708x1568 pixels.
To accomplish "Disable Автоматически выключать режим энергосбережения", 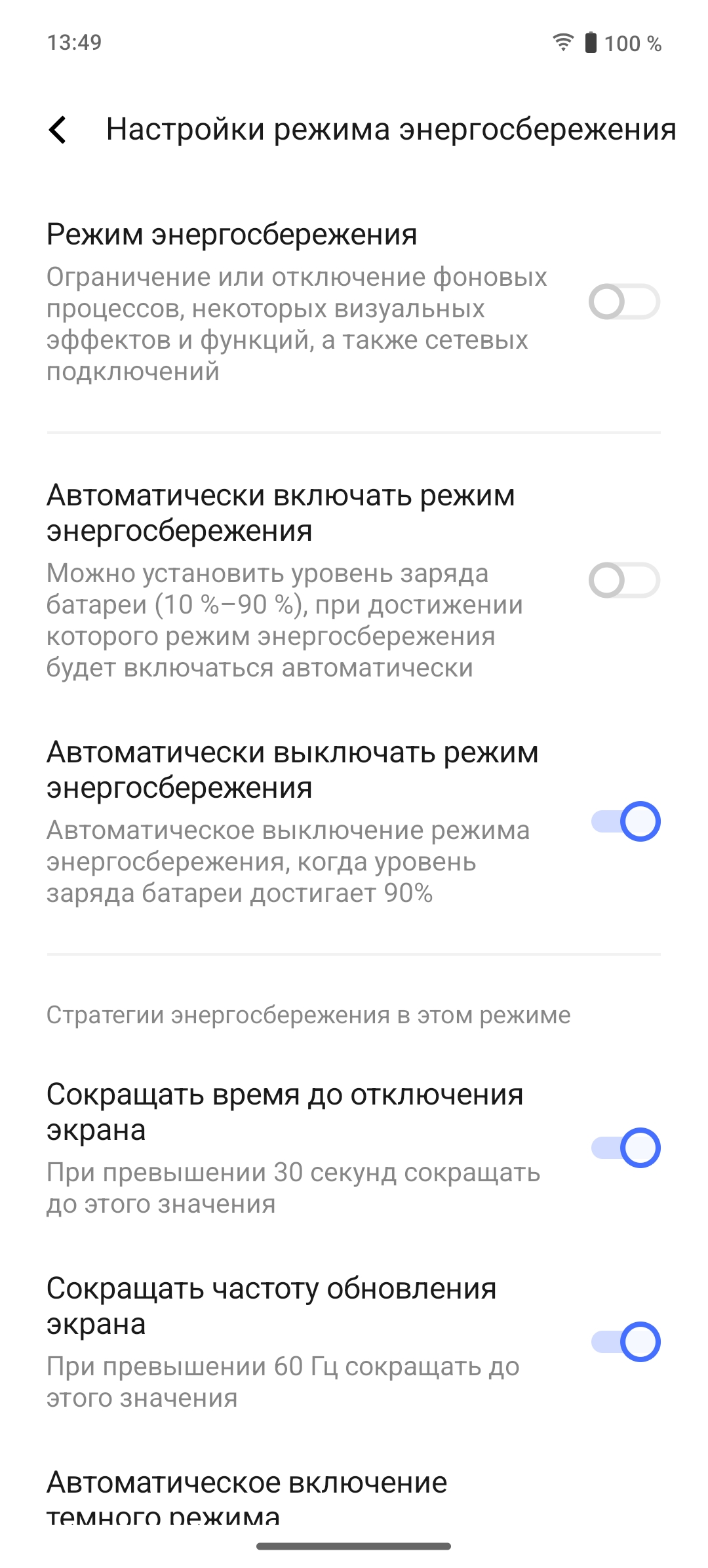I will click(625, 821).
